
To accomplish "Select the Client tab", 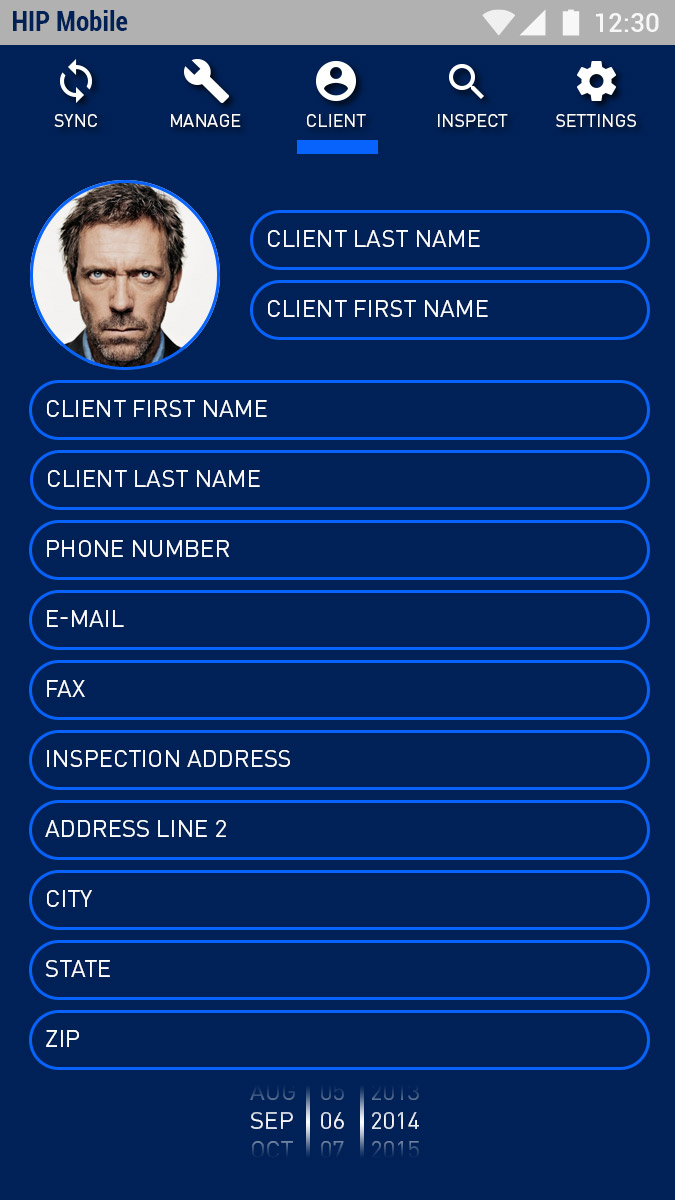I will pos(336,96).
